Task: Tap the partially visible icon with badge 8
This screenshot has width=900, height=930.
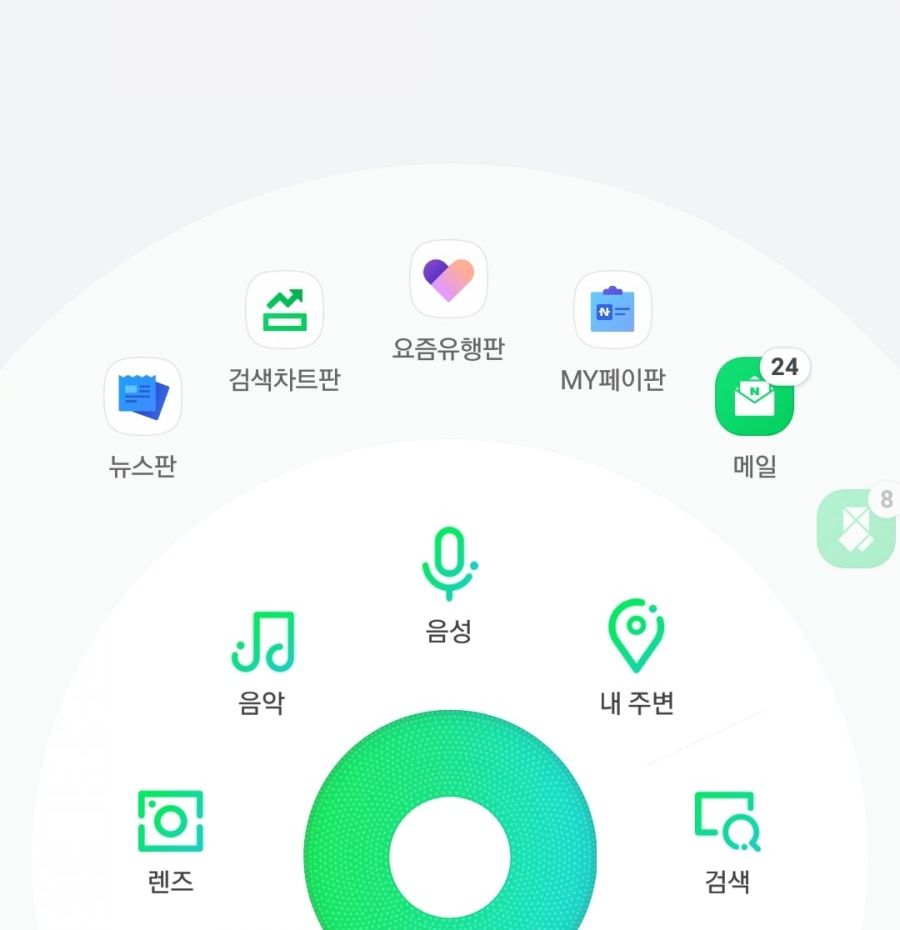Action: tap(858, 529)
